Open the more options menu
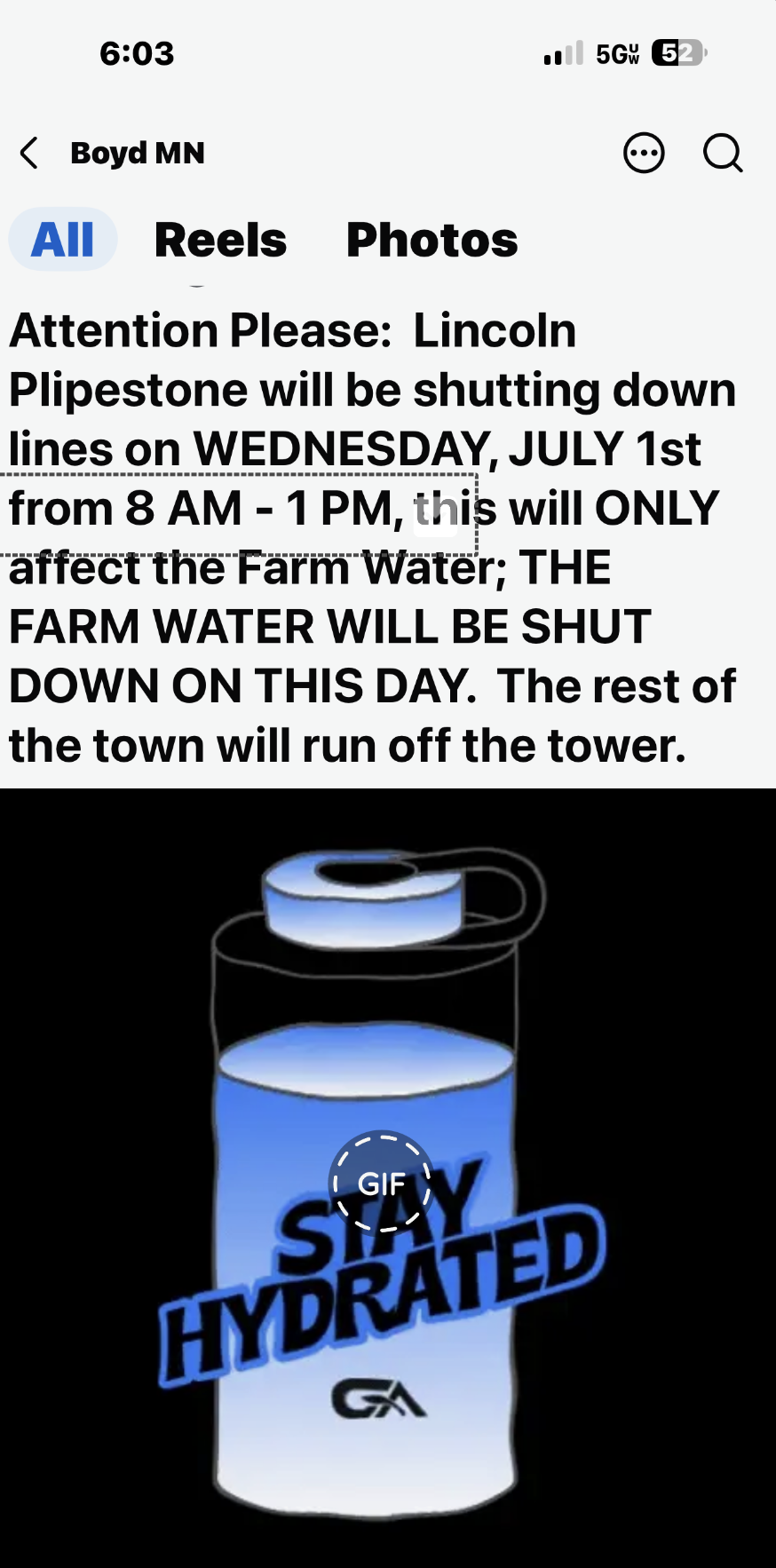 coord(644,153)
